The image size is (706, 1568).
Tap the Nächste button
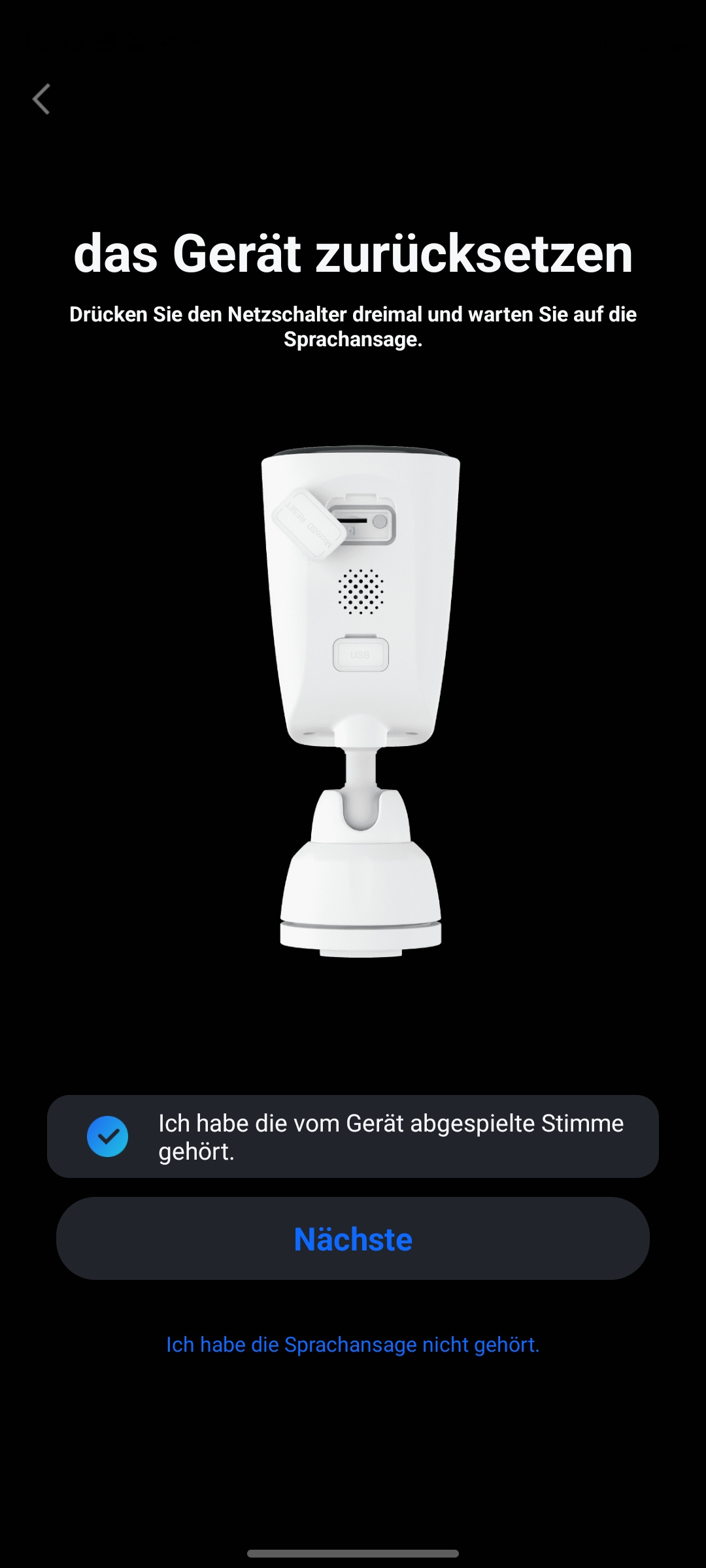pos(353,1239)
